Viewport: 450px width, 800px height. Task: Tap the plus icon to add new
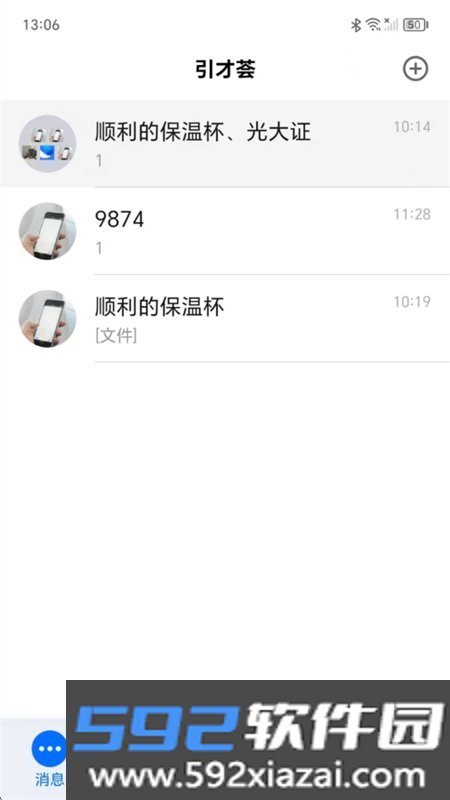[x=415, y=68]
